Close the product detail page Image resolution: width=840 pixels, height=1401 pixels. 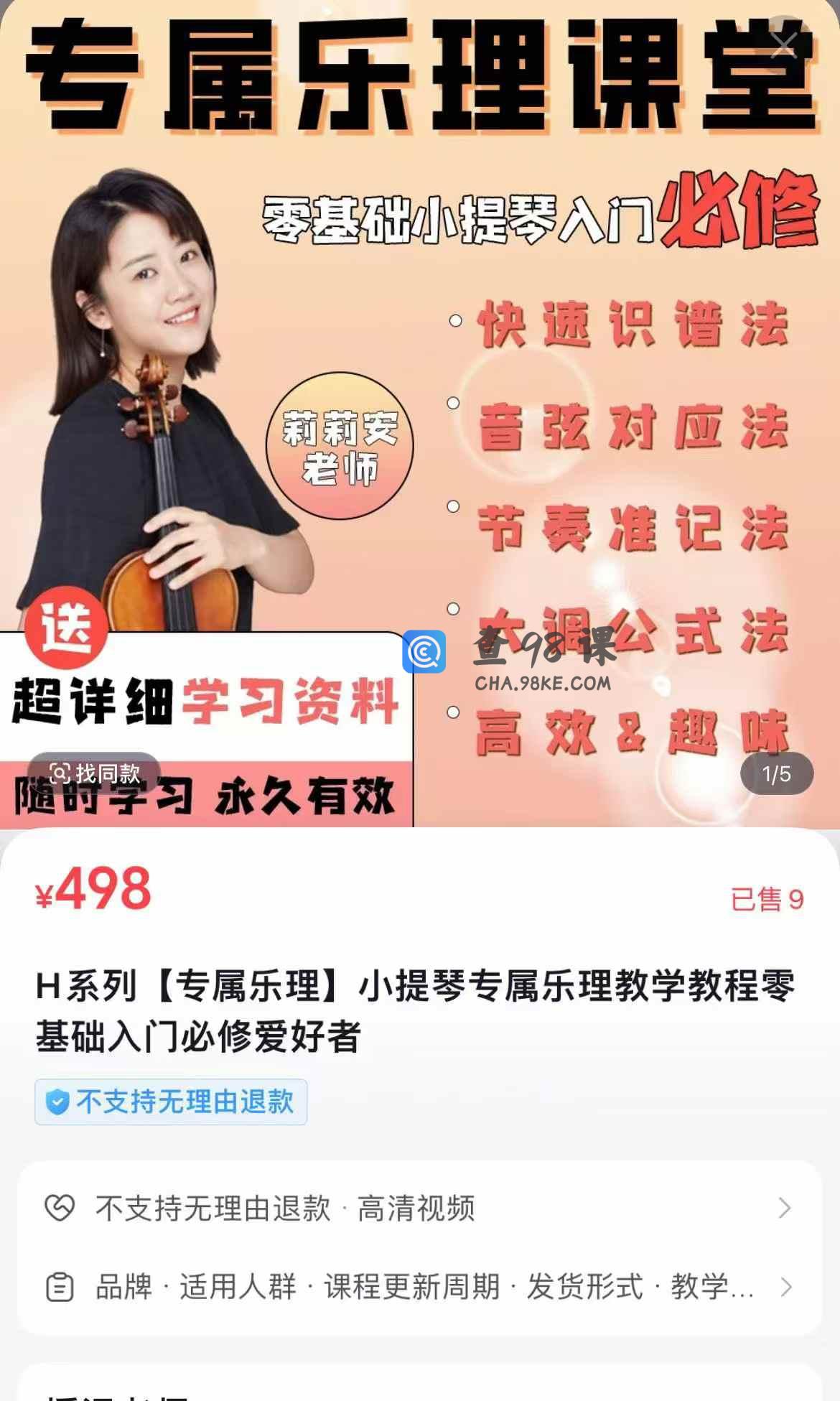(783, 45)
